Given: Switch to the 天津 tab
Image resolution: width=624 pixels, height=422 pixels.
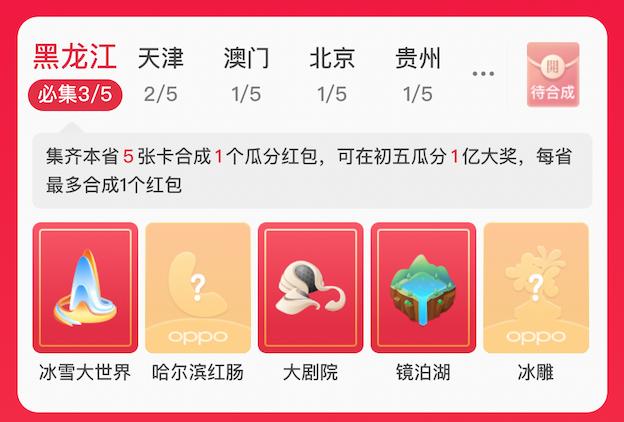Looking at the screenshot, I should (x=161, y=73).
